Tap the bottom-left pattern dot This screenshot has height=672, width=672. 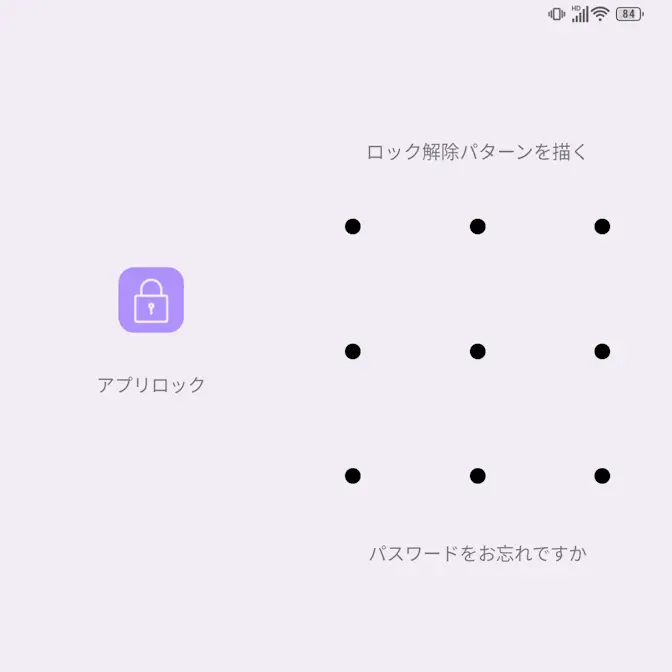(352, 476)
